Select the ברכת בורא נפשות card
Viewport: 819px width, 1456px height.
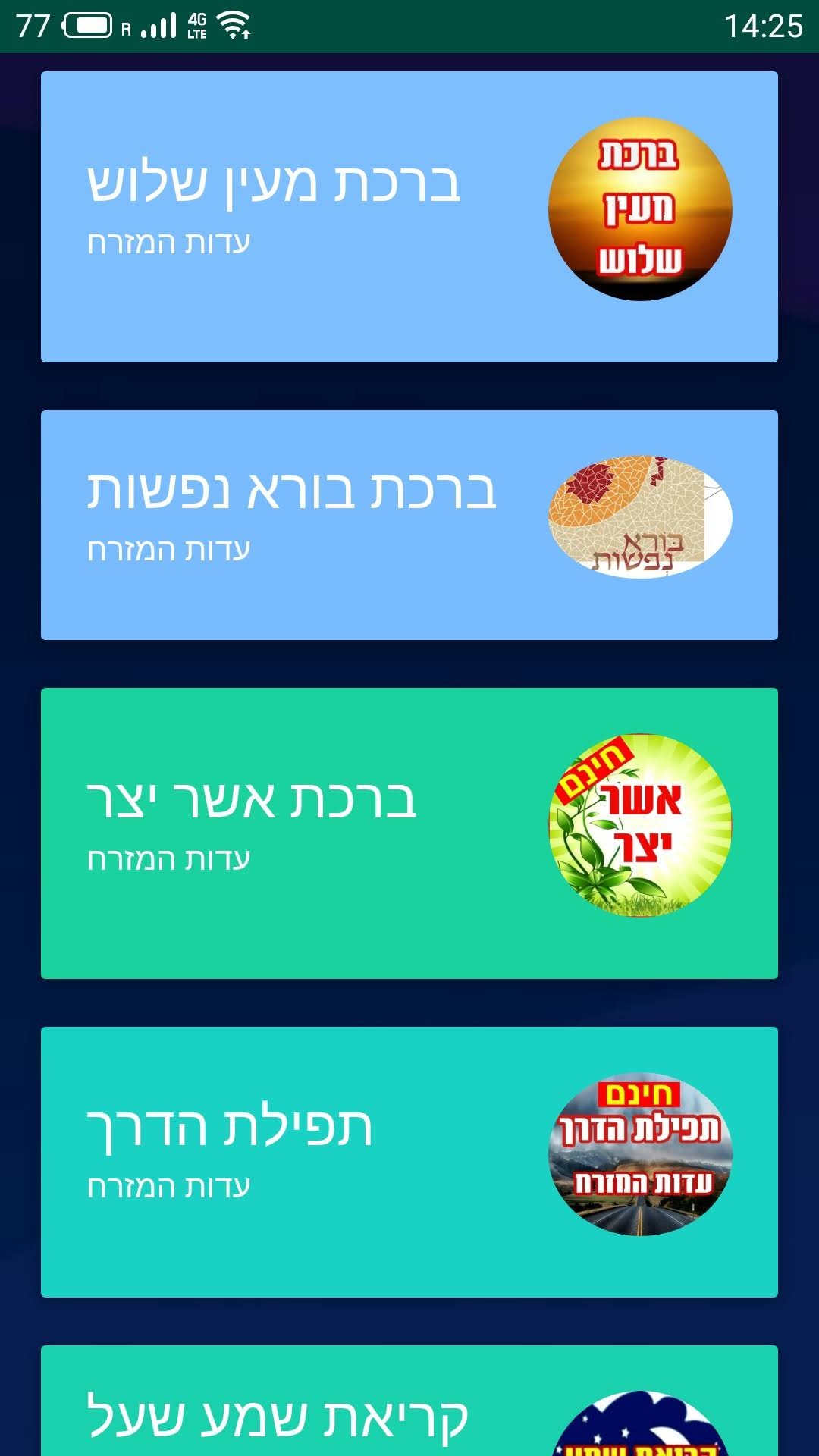tap(409, 525)
